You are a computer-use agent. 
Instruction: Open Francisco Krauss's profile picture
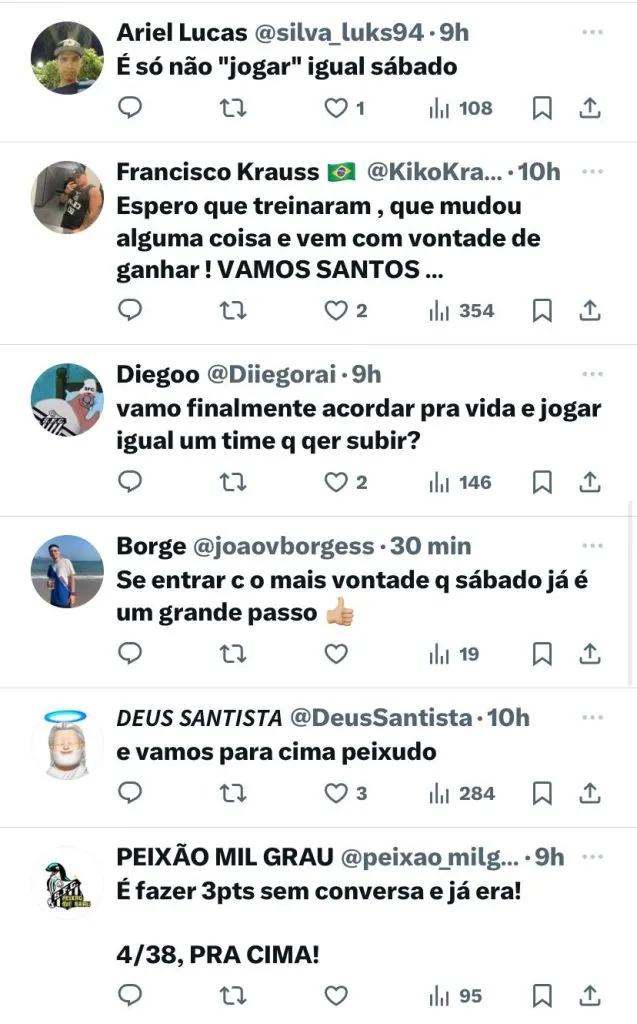[67, 197]
